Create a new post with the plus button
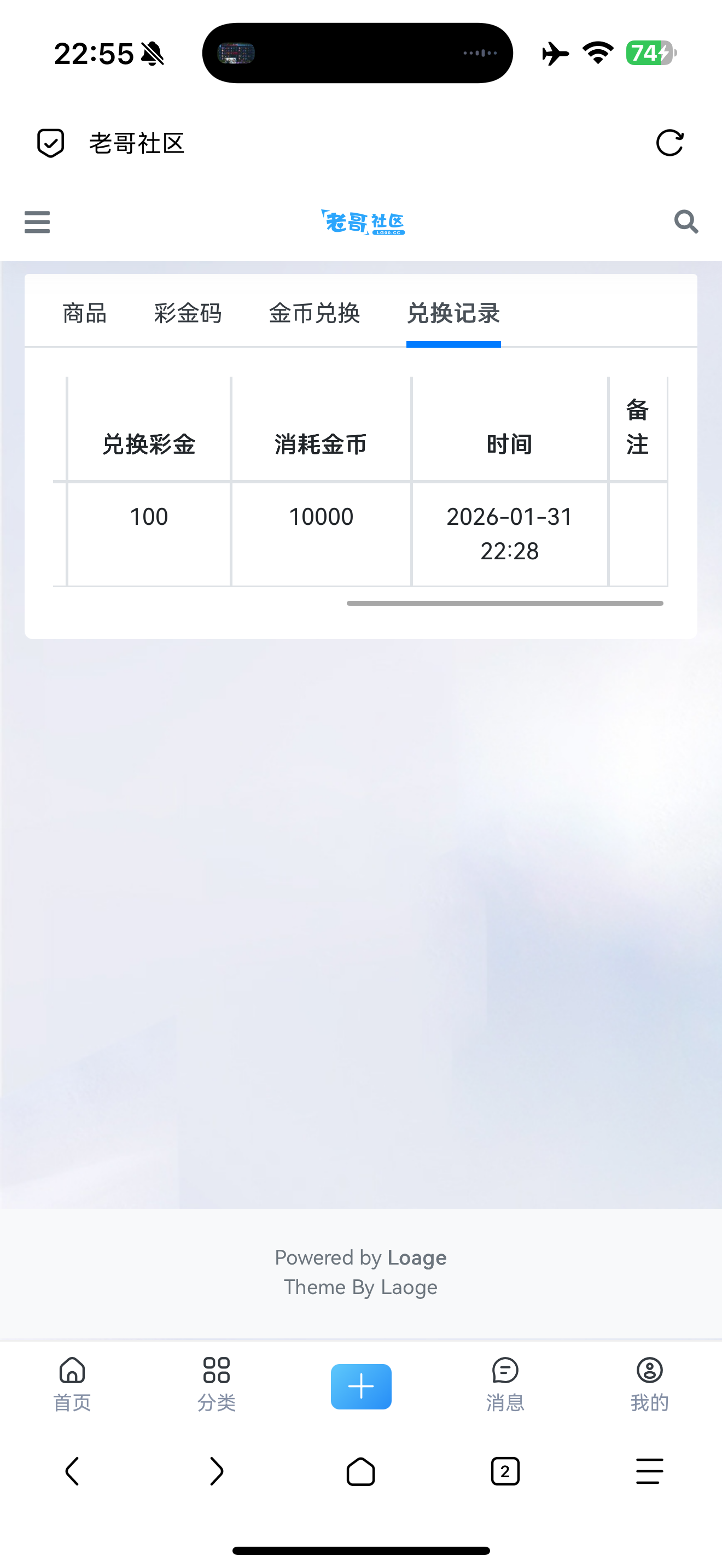The height and width of the screenshot is (1568, 722). (x=361, y=1386)
